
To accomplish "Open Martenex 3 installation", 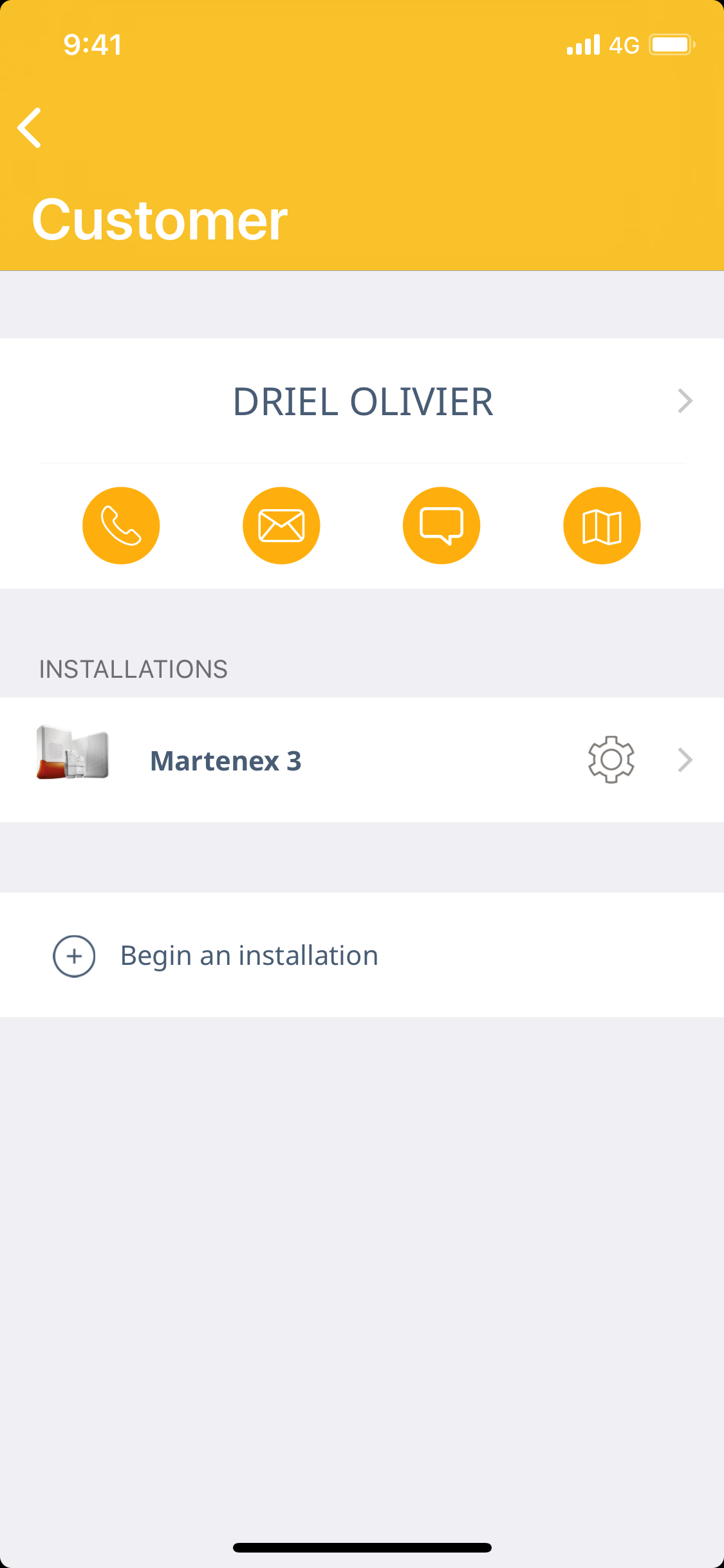I will click(x=225, y=760).
